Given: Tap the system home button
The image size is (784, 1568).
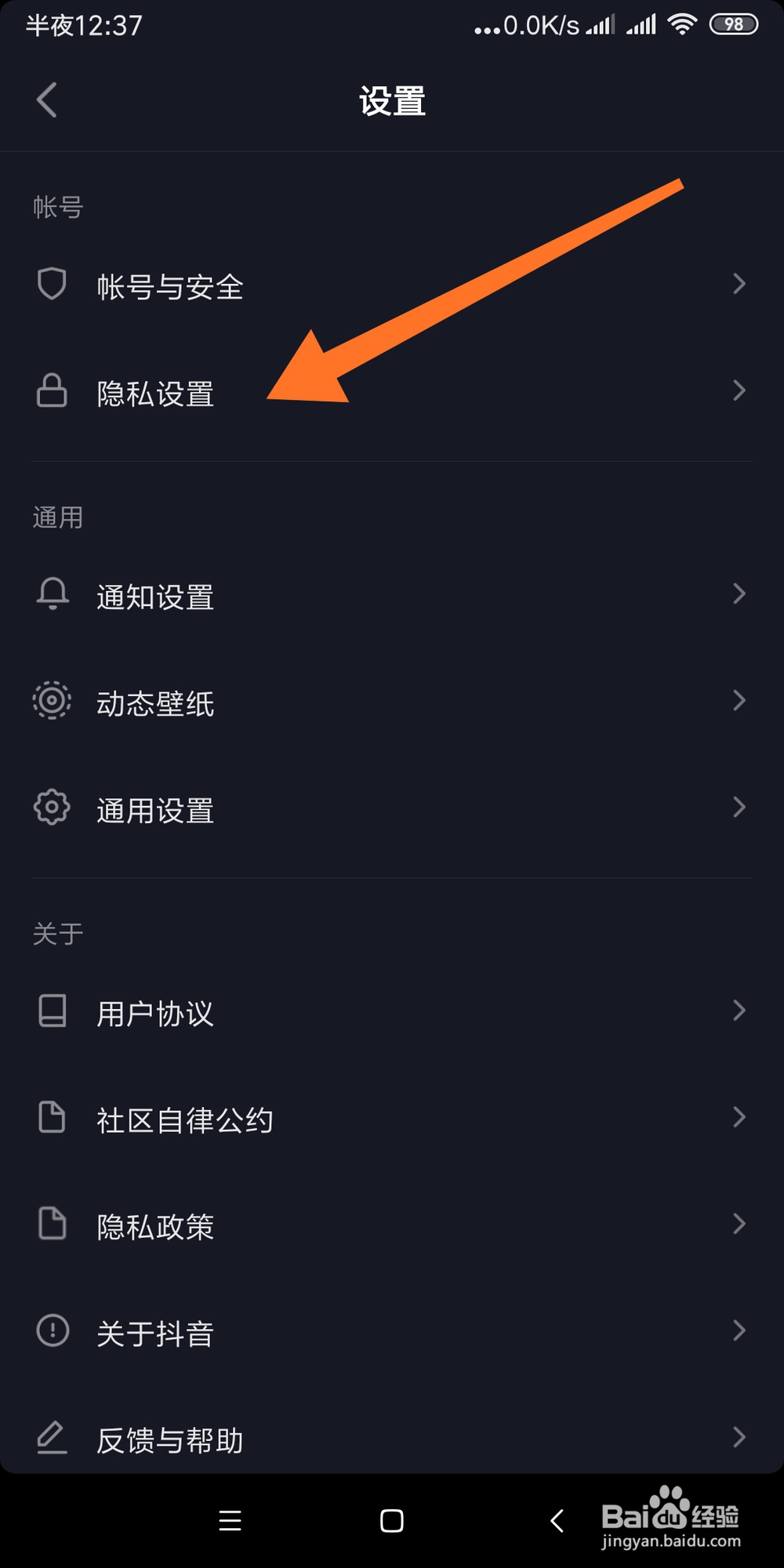Looking at the screenshot, I should pyautogui.click(x=392, y=1521).
